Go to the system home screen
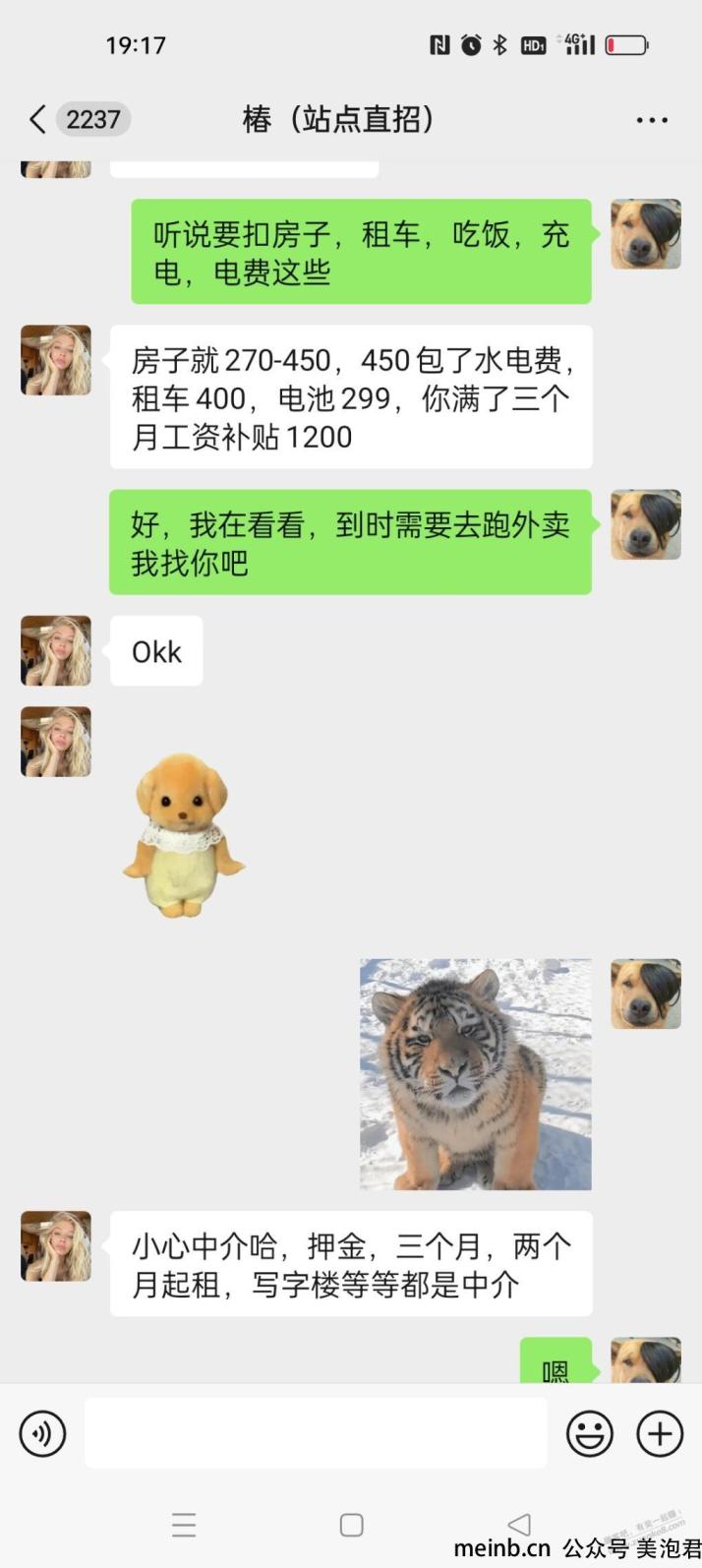 351,1525
